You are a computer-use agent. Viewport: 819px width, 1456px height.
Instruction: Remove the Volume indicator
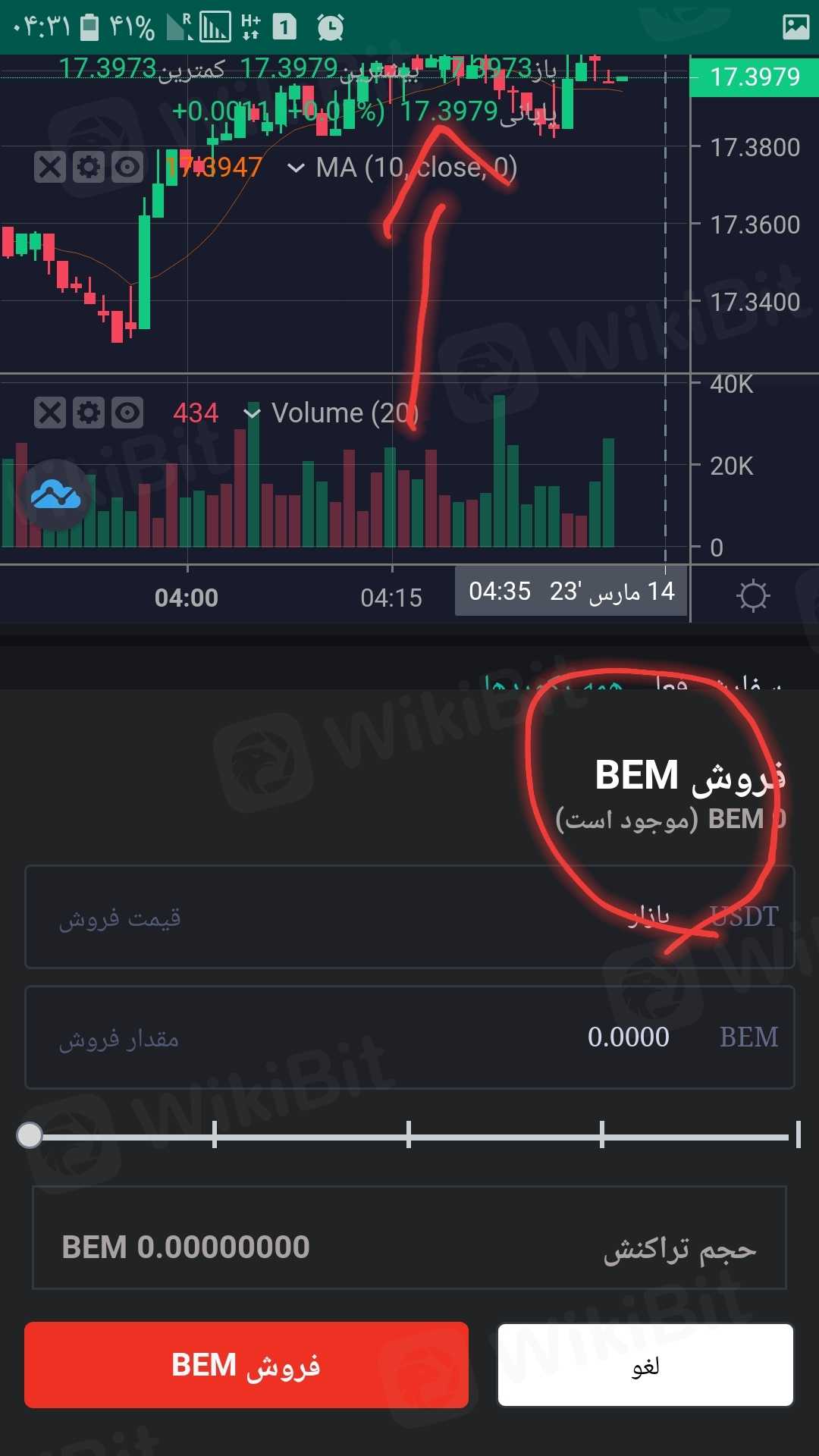pos(50,413)
